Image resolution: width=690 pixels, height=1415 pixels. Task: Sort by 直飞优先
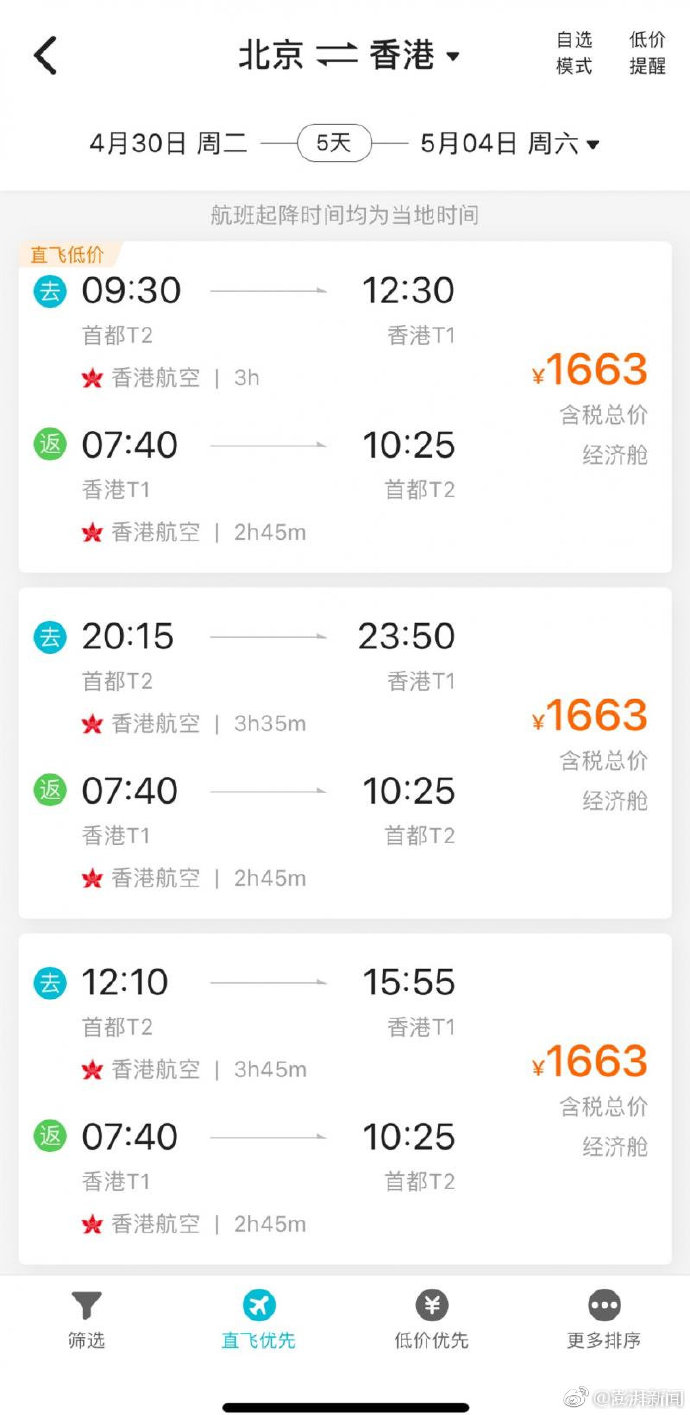[259, 1320]
